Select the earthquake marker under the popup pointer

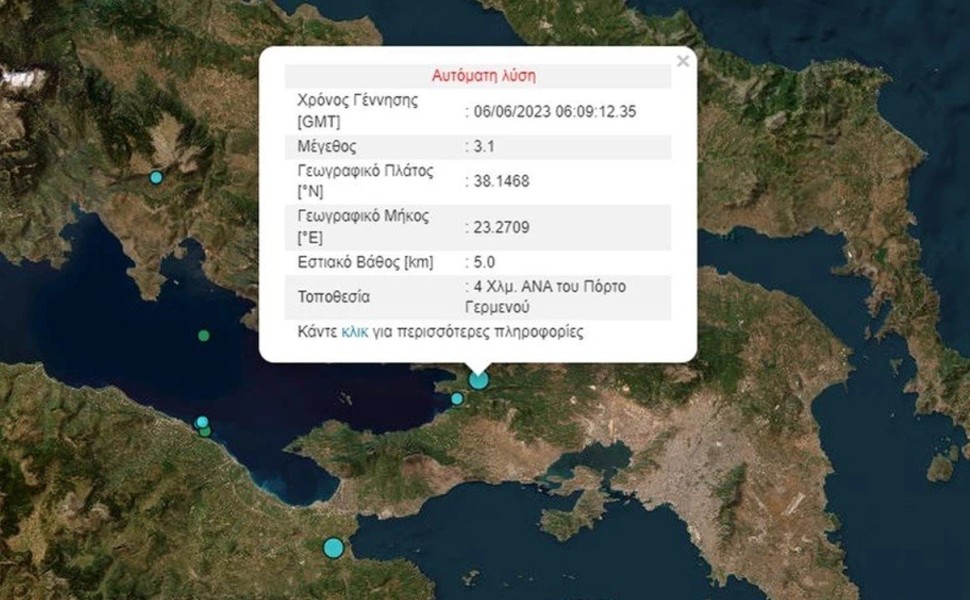coord(479,380)
